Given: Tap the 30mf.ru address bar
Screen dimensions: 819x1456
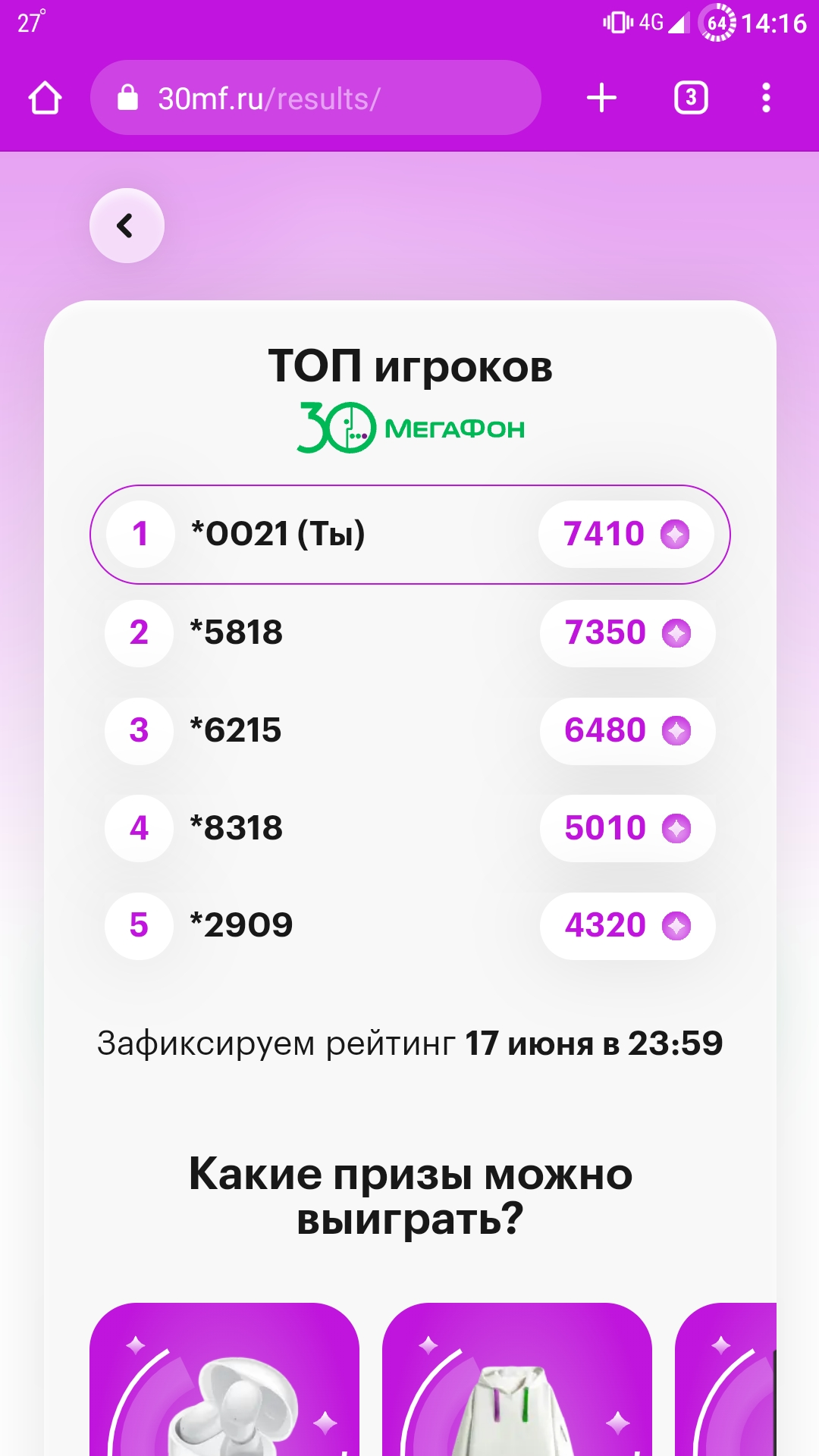Looking at the screenshot, I should point(315,98).
